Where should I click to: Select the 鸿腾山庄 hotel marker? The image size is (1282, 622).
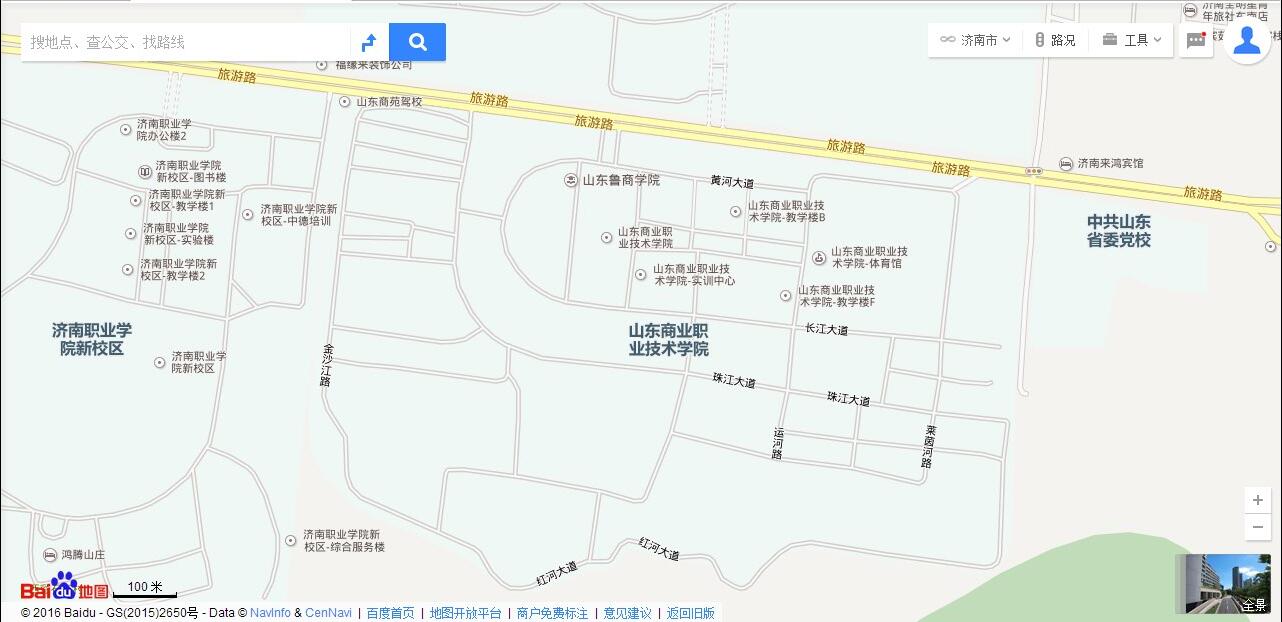coord(50,554)
